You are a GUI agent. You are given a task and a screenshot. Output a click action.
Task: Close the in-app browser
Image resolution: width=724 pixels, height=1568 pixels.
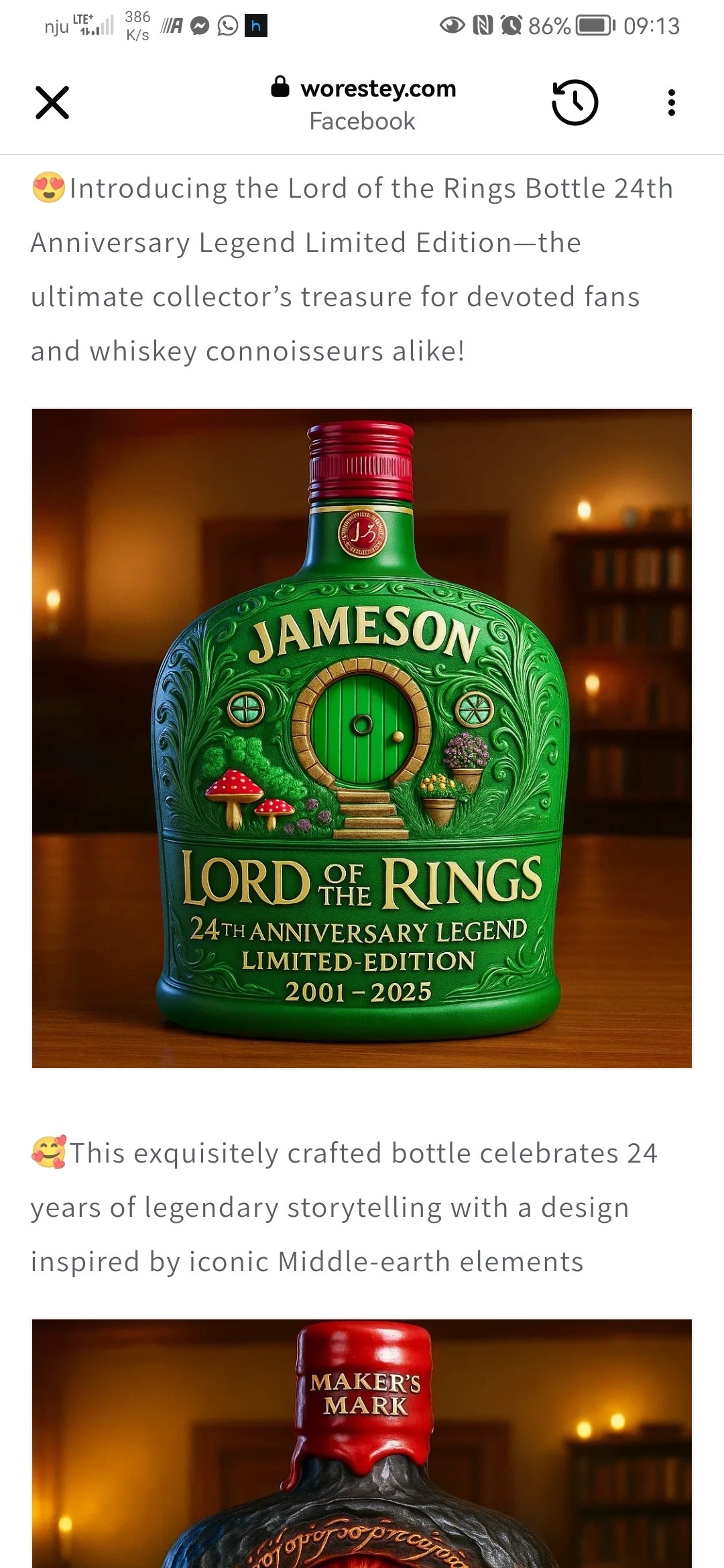click(x=52, y=103)
